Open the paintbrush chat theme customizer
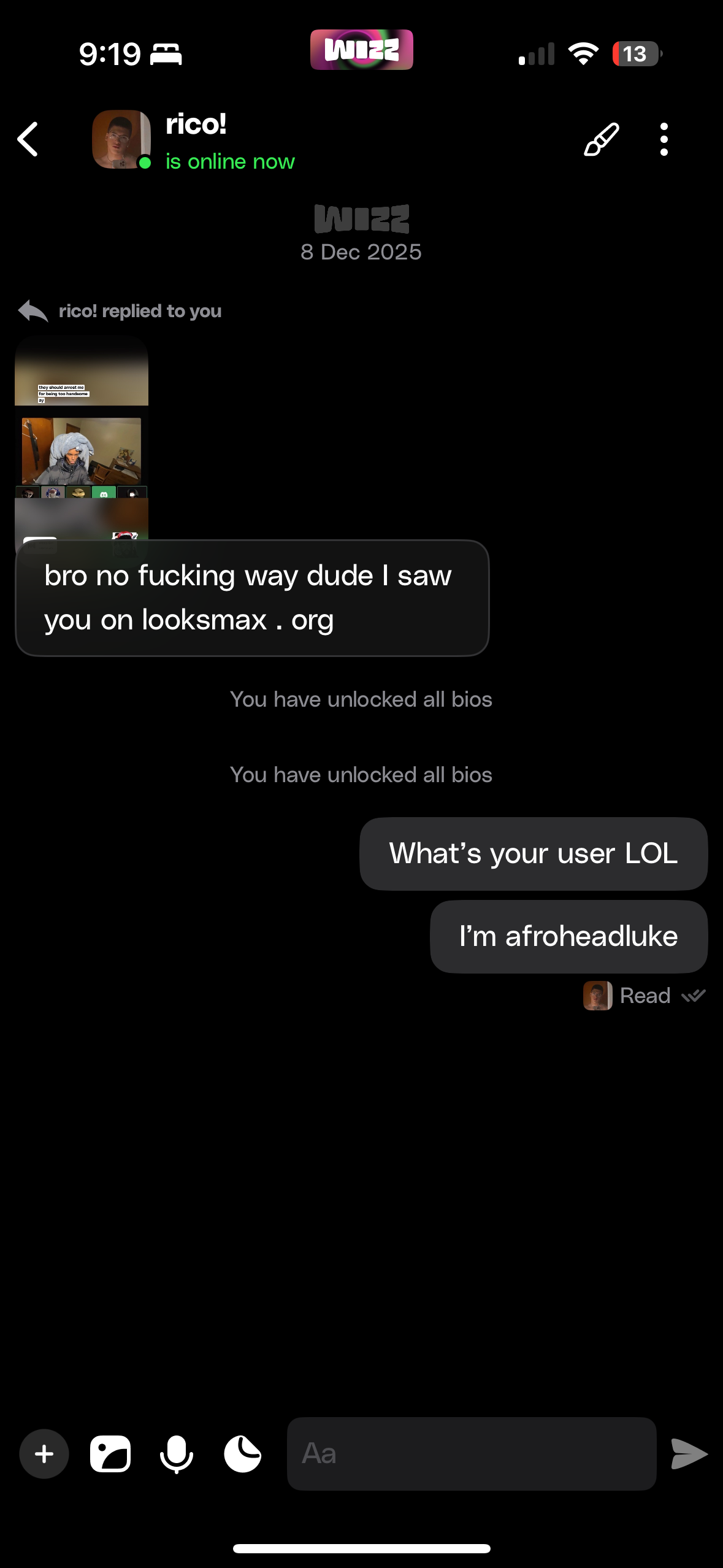723x1568 pixels. pyautogui.click(x=601, y=140)
